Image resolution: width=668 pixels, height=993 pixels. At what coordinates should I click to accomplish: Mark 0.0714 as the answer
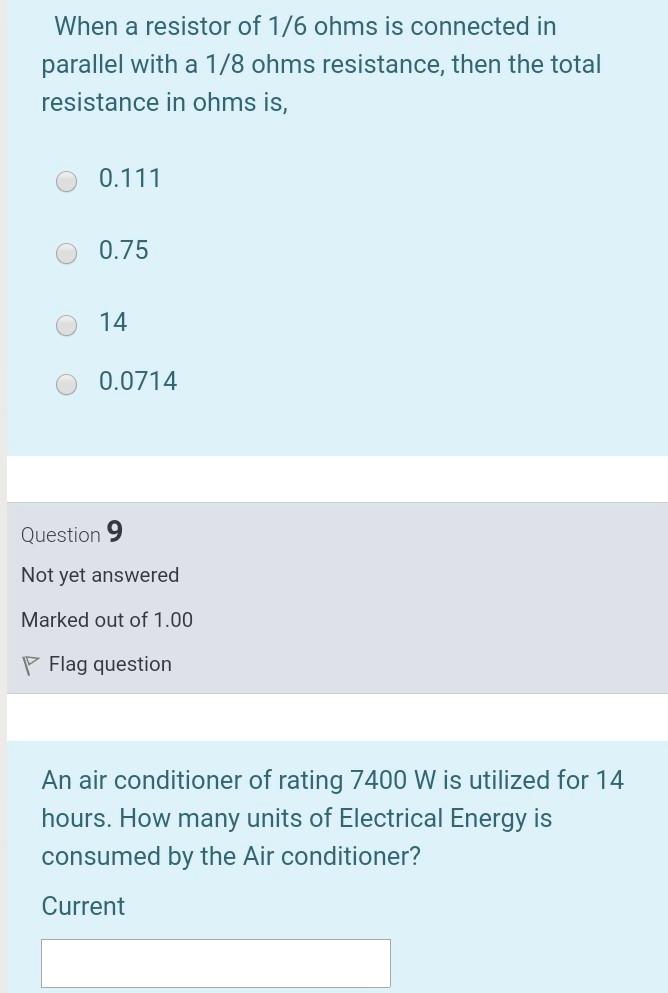coord(67,384)
